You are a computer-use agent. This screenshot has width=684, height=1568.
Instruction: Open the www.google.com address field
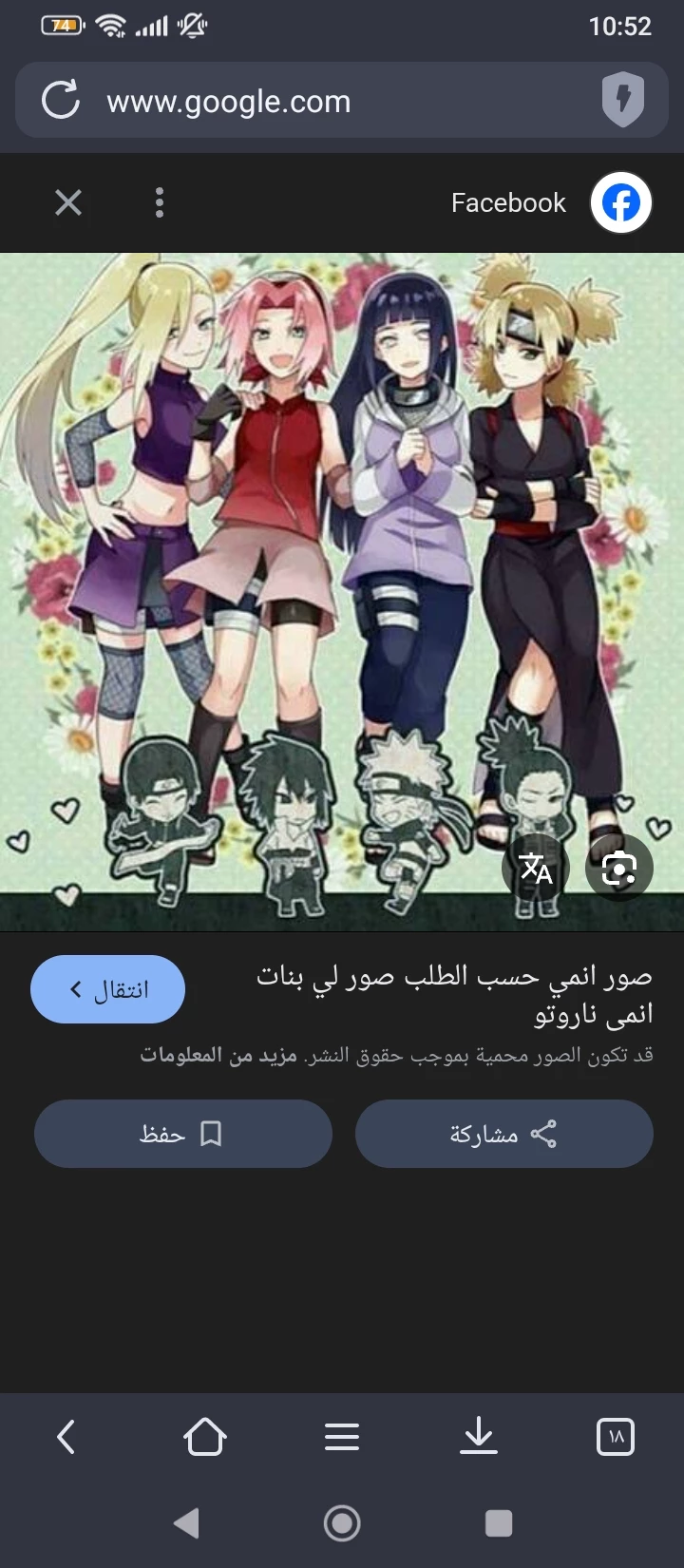(x=285, y=101)
